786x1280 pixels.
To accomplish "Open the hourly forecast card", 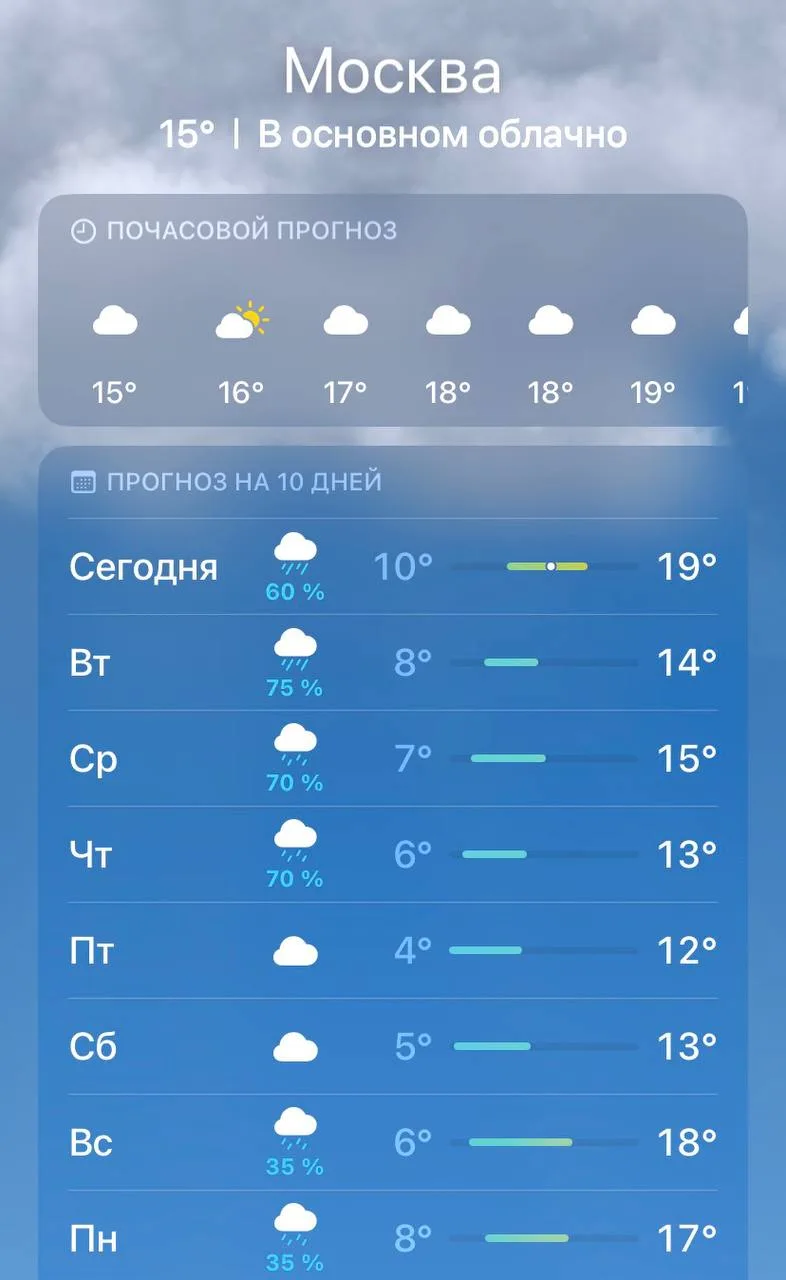I will (393, 310).
